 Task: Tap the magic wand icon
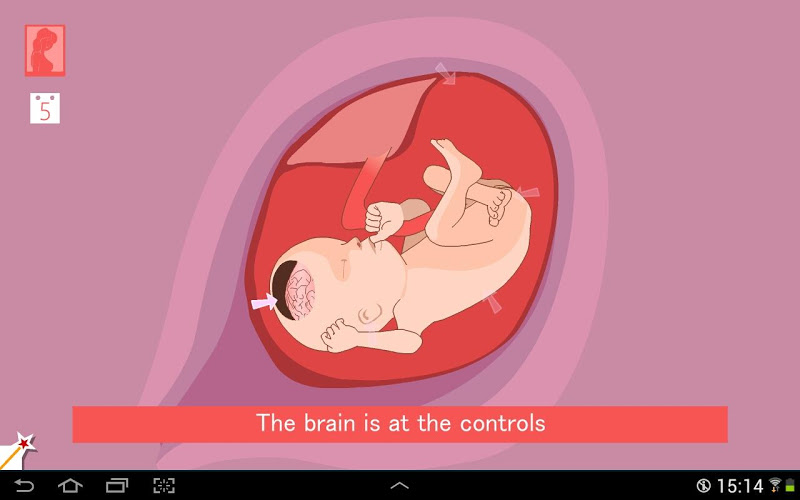tap(17, 451)
